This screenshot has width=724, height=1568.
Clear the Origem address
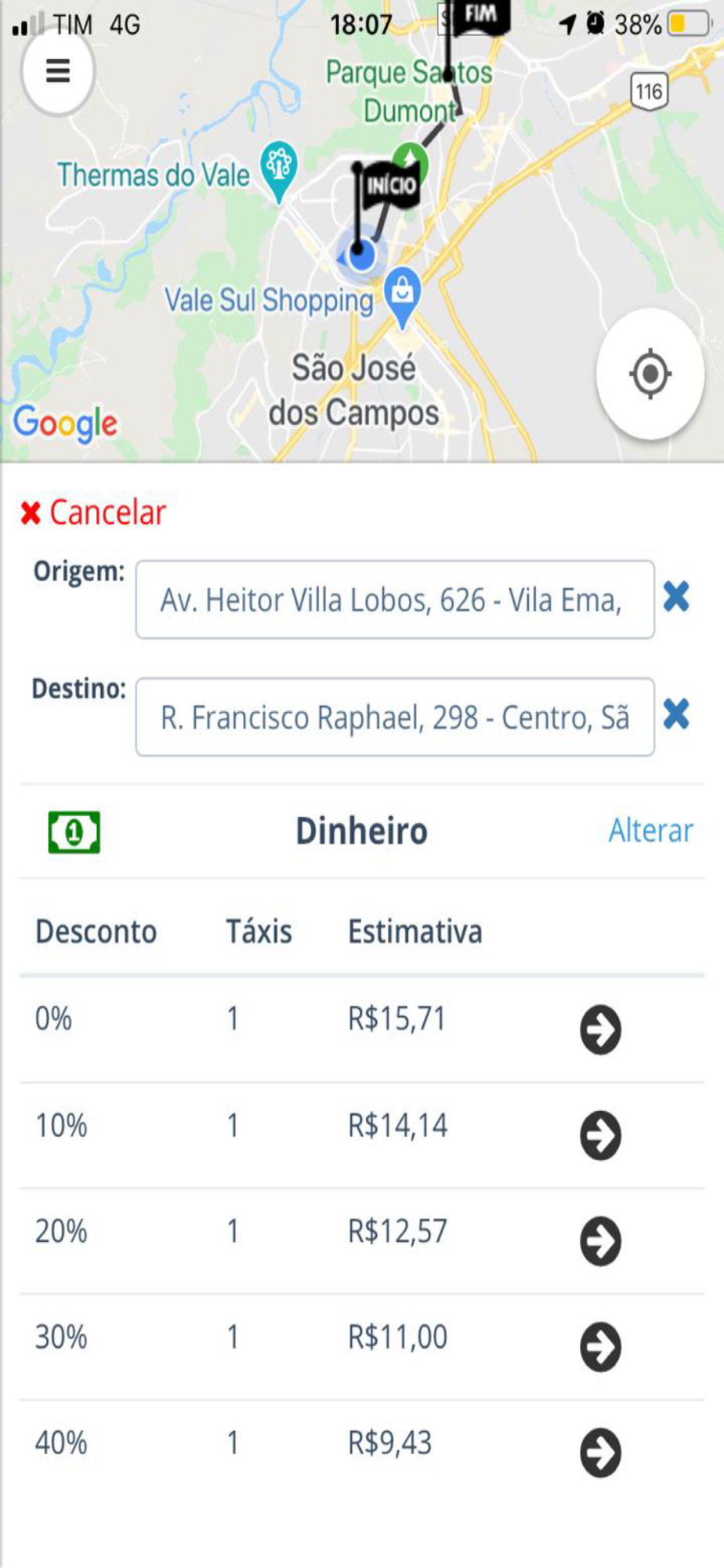pos(676,597)
